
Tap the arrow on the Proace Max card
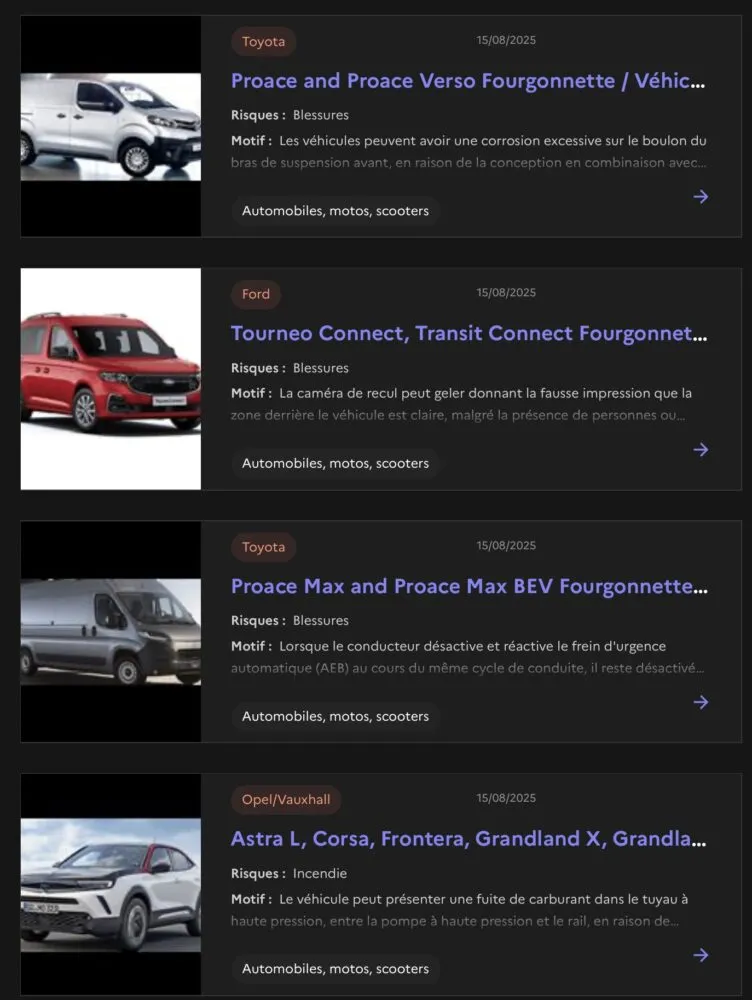click(701, 702)
